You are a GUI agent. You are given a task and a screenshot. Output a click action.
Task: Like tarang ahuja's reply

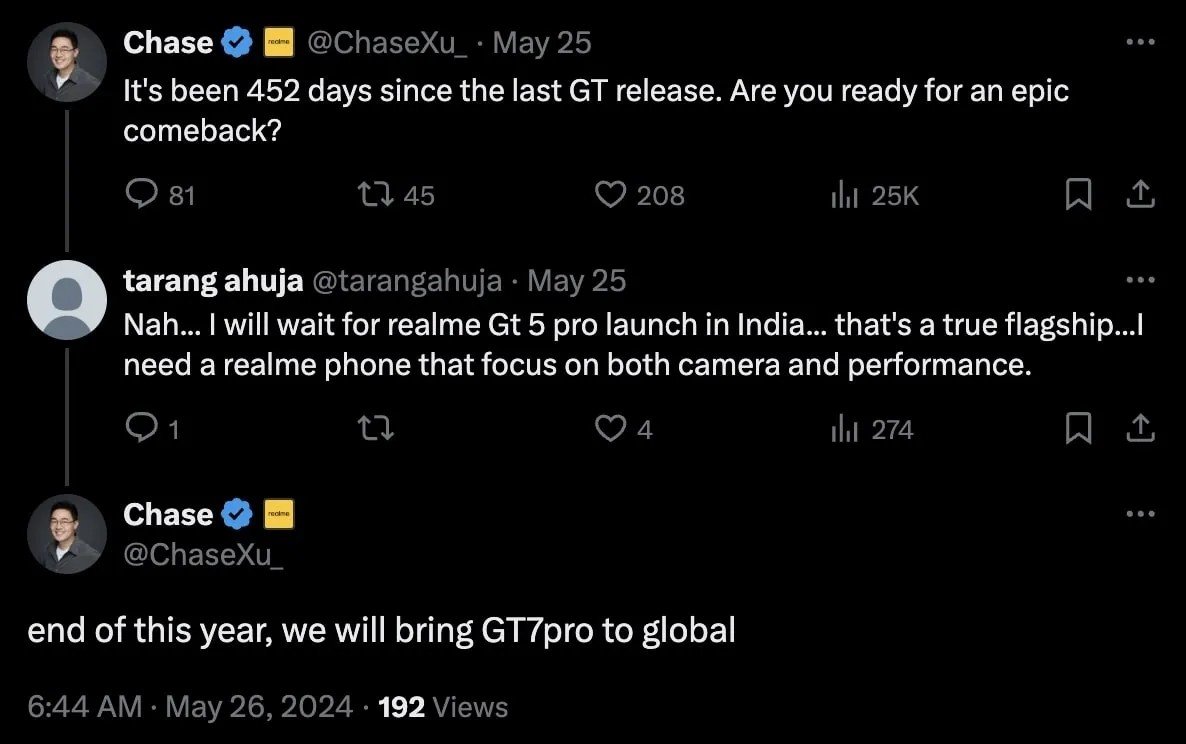click(611, 429)
